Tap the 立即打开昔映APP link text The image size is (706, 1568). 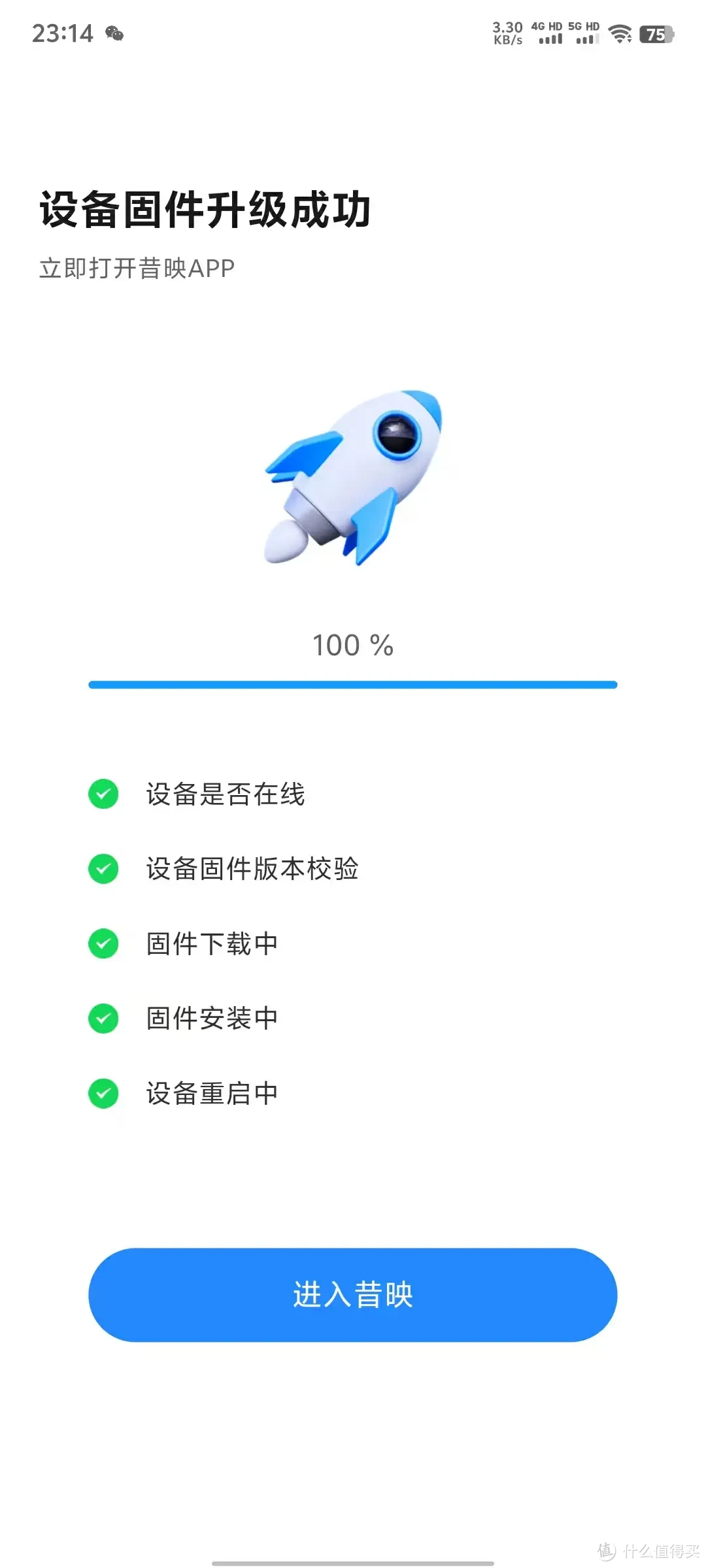coord(135,268)
